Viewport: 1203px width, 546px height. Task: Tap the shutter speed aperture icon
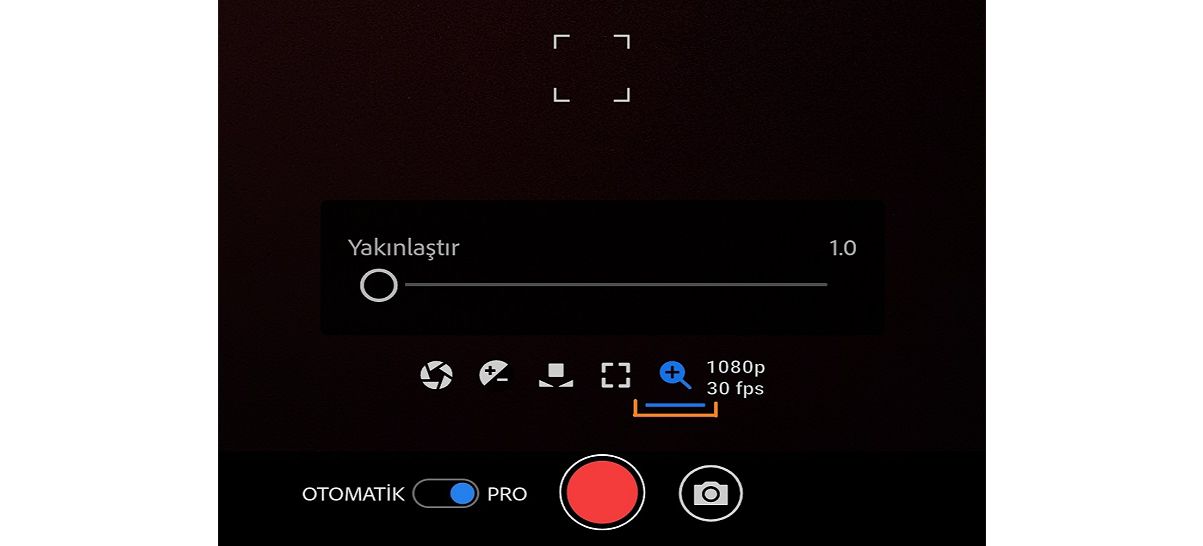pyautogui.click(x=436, y=376)
